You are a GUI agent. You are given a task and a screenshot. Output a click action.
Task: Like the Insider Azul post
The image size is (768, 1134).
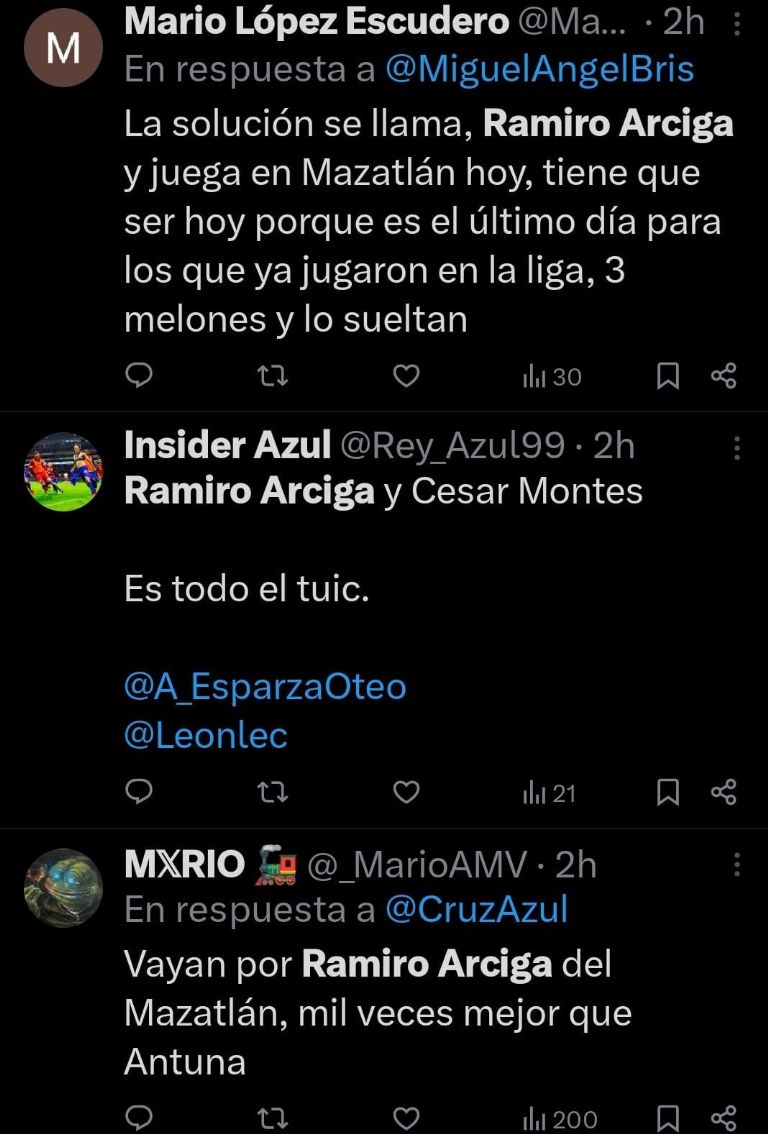tap(405, 793)
